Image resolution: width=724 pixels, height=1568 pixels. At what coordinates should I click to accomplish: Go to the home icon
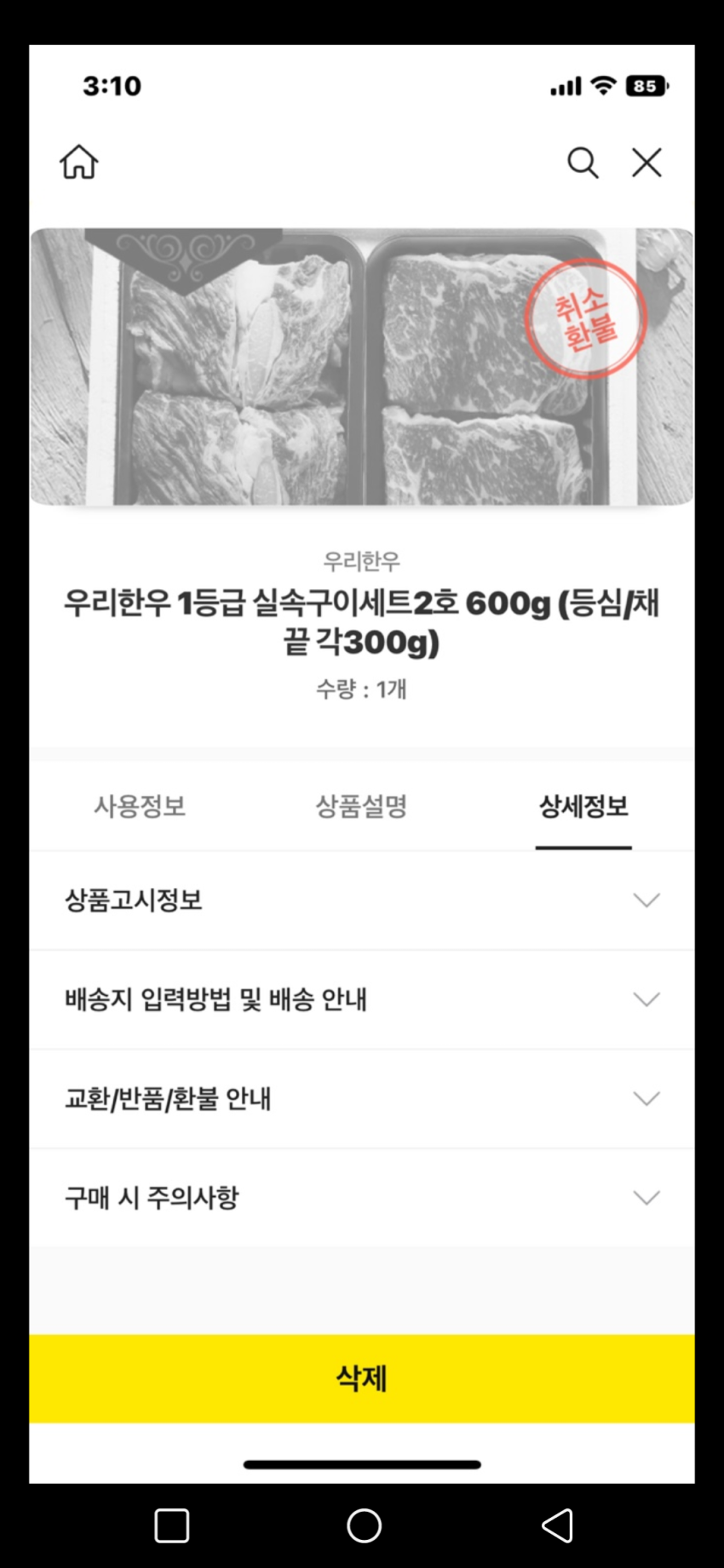pos(78,162)
